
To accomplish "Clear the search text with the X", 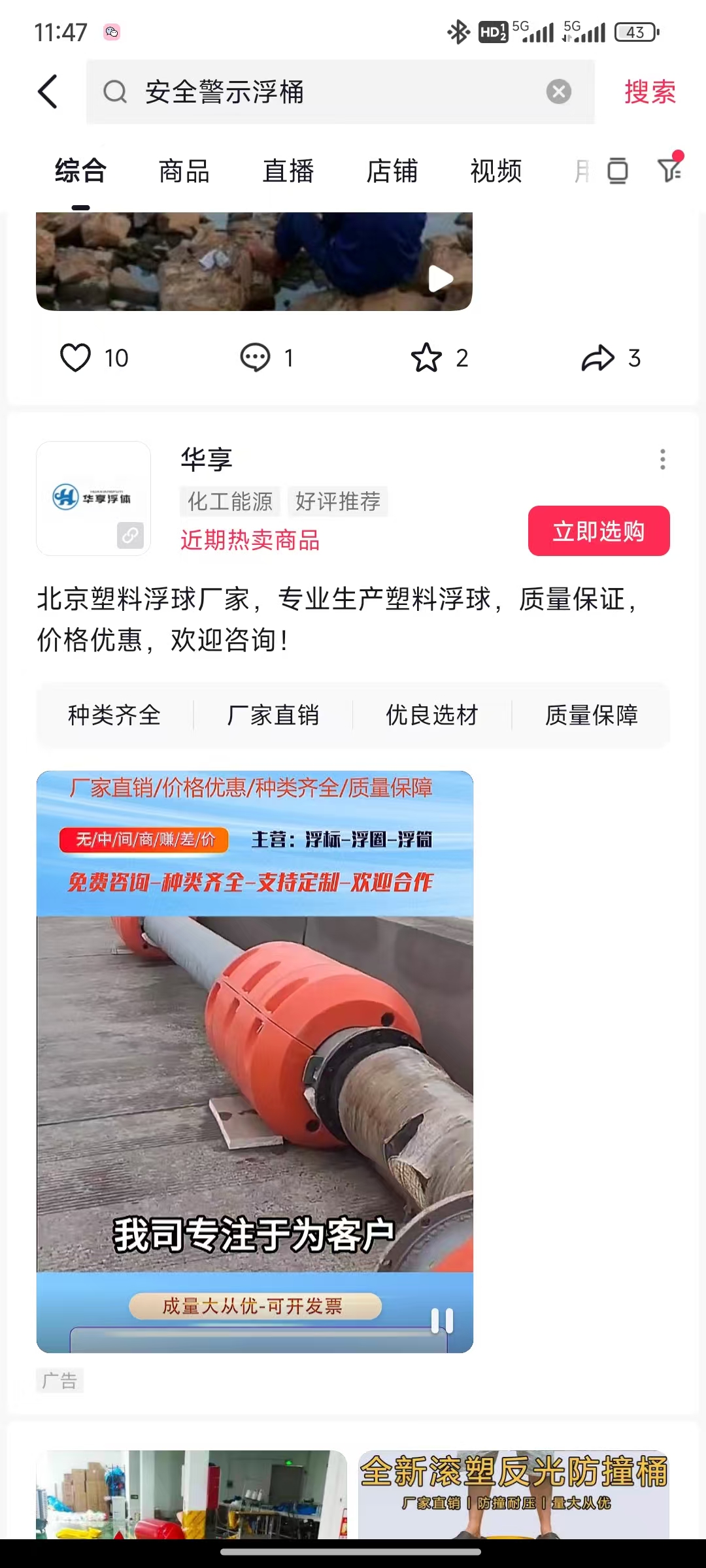I will pyautogui.click(x=558, y=91).
